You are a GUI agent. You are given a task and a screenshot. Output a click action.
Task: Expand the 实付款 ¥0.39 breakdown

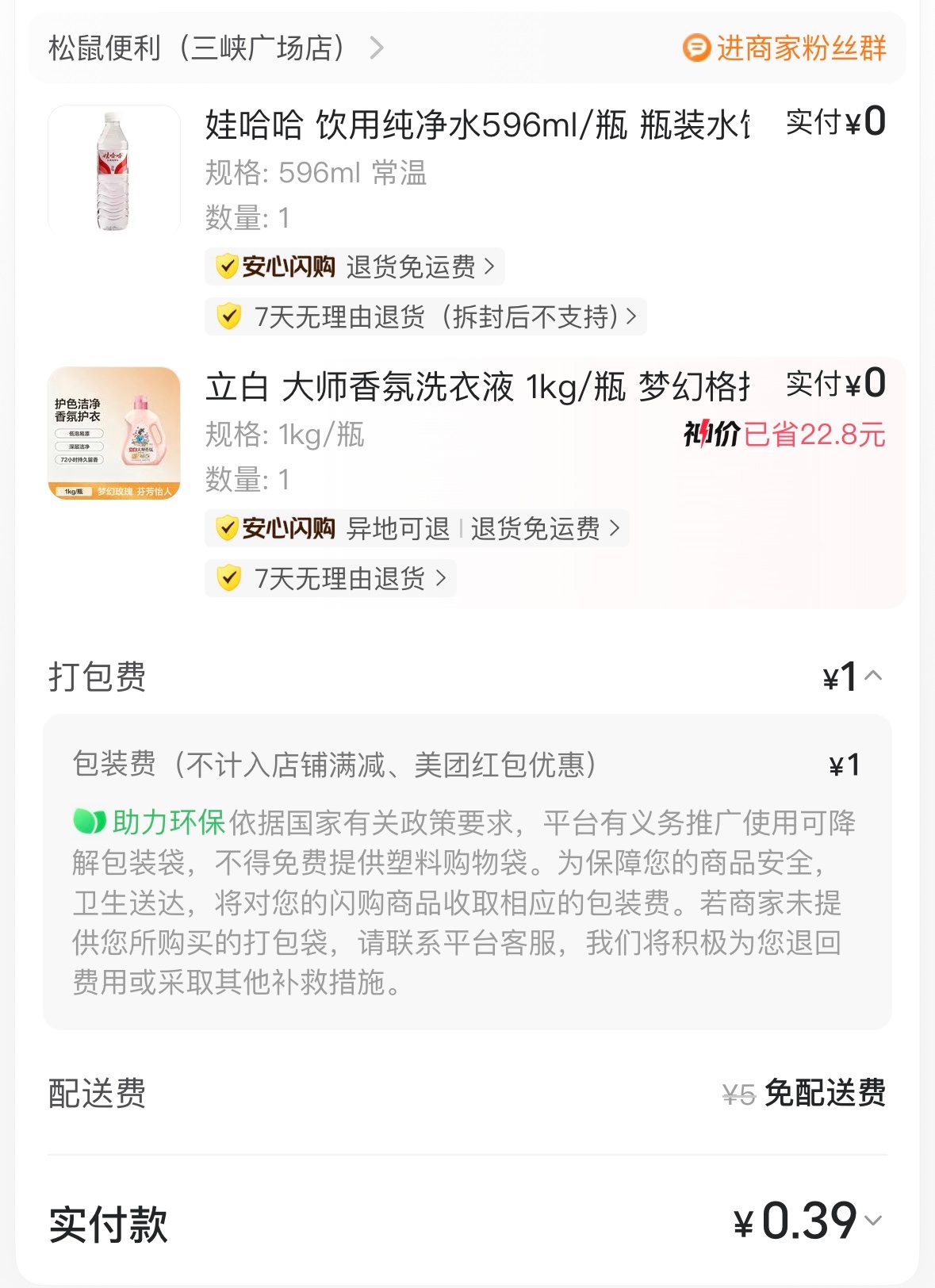point(872,1221)
